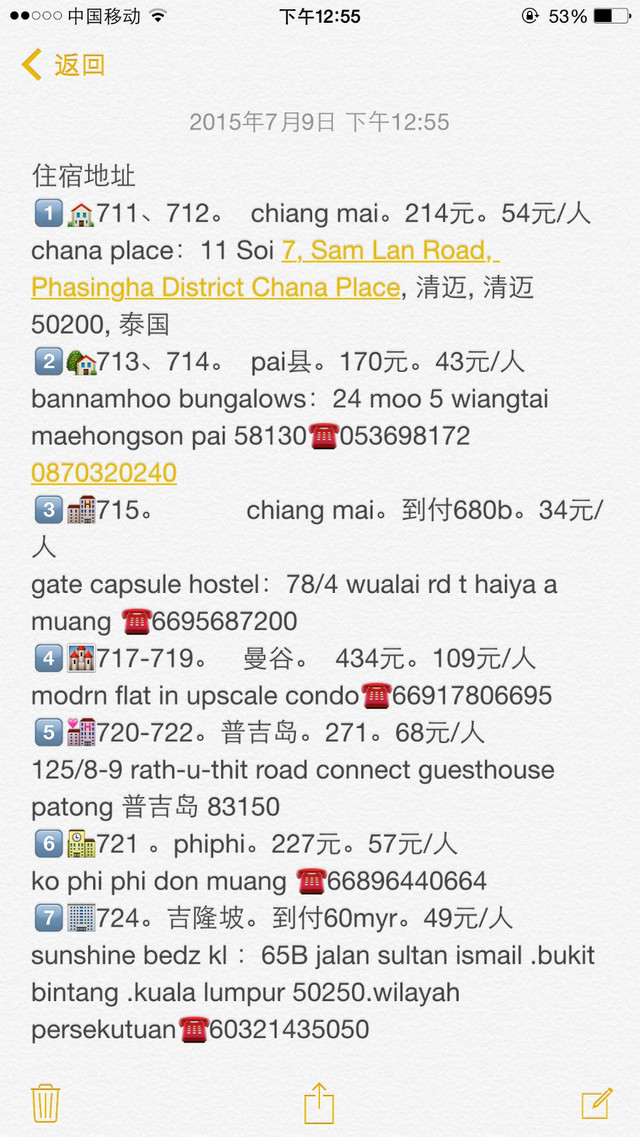Go back via the 返回 button

click(x=63, y=65)
